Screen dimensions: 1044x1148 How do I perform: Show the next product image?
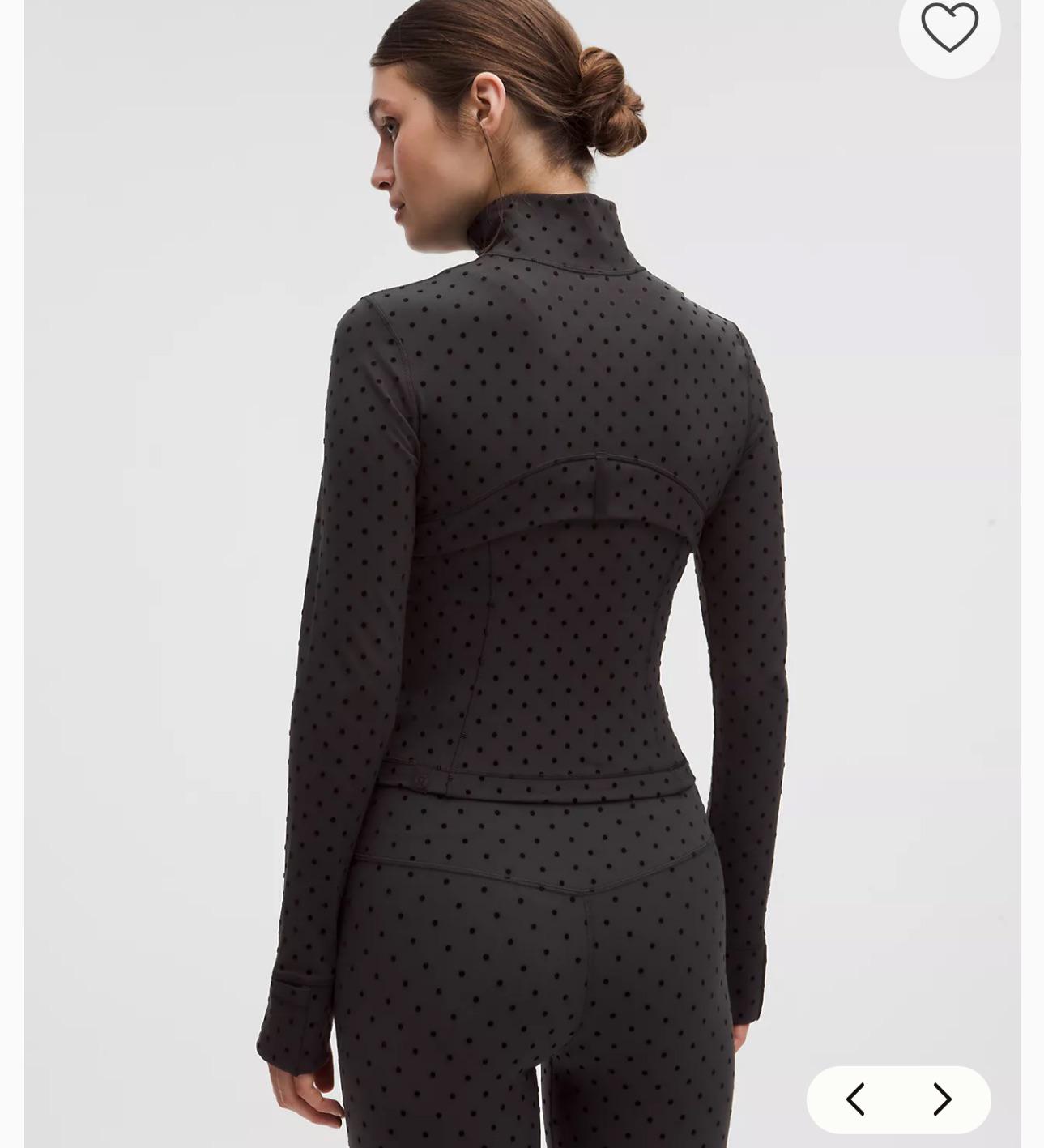(942, 1099)
